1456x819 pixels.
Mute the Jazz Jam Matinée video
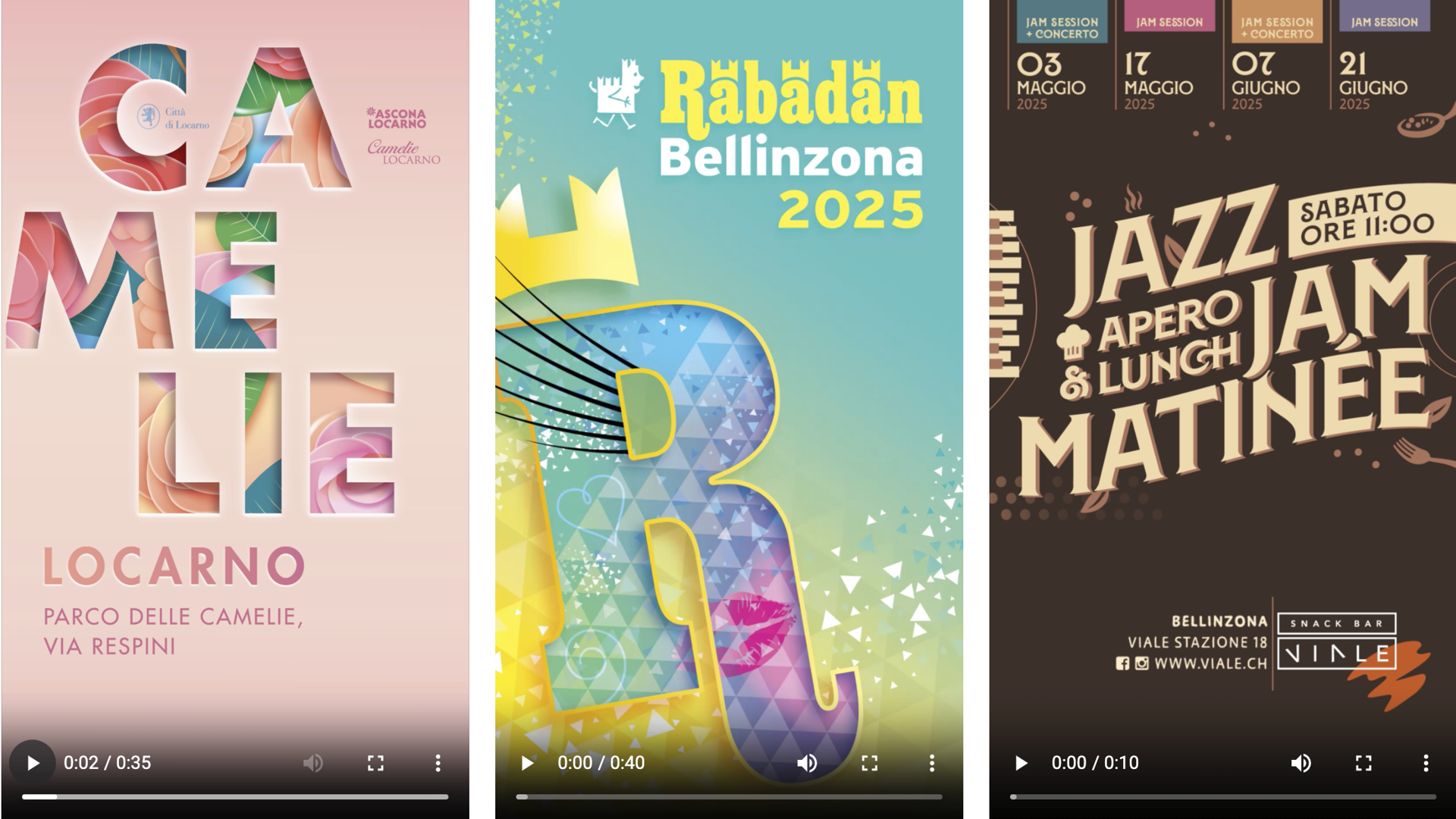[x=1301, y=763]
